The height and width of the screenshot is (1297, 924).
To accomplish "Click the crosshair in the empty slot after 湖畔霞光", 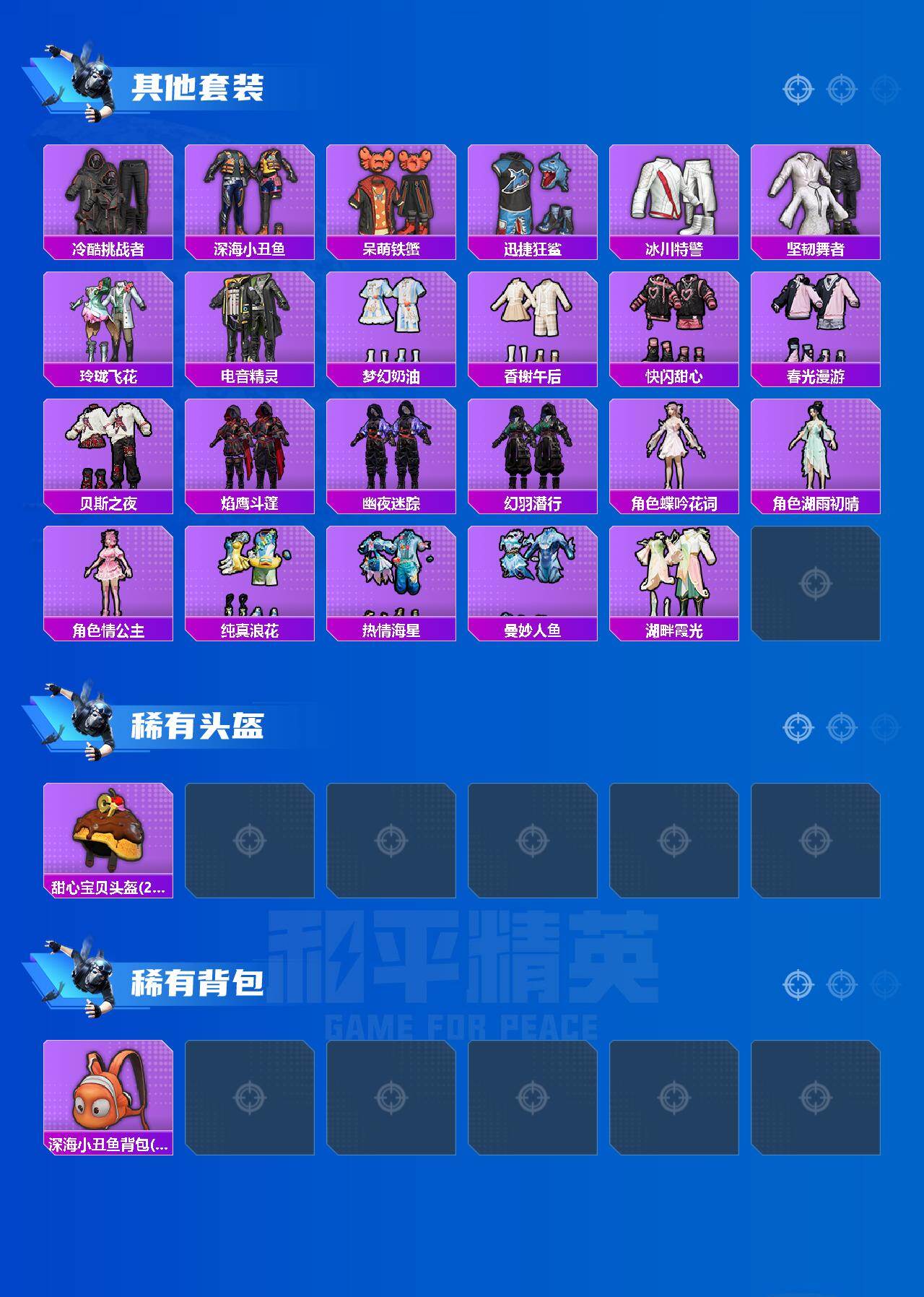I will click(818, 583).
